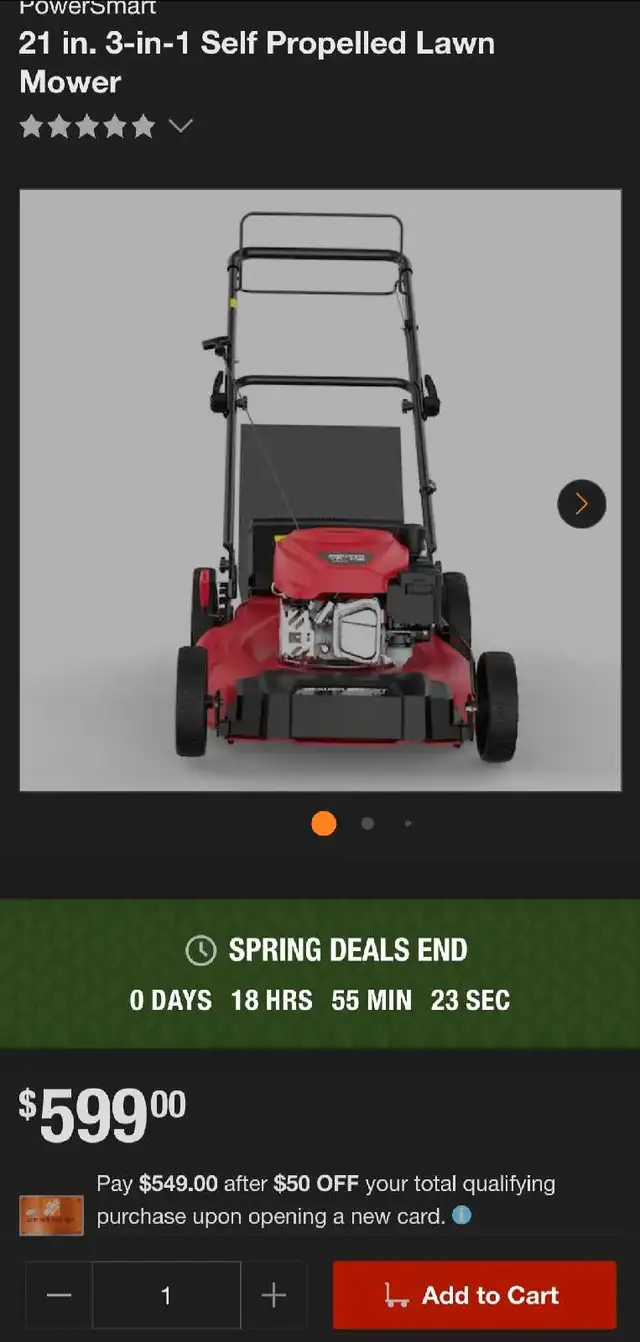
Task: Expand the star rating dropdown chevron
Action: coord(180,126)
